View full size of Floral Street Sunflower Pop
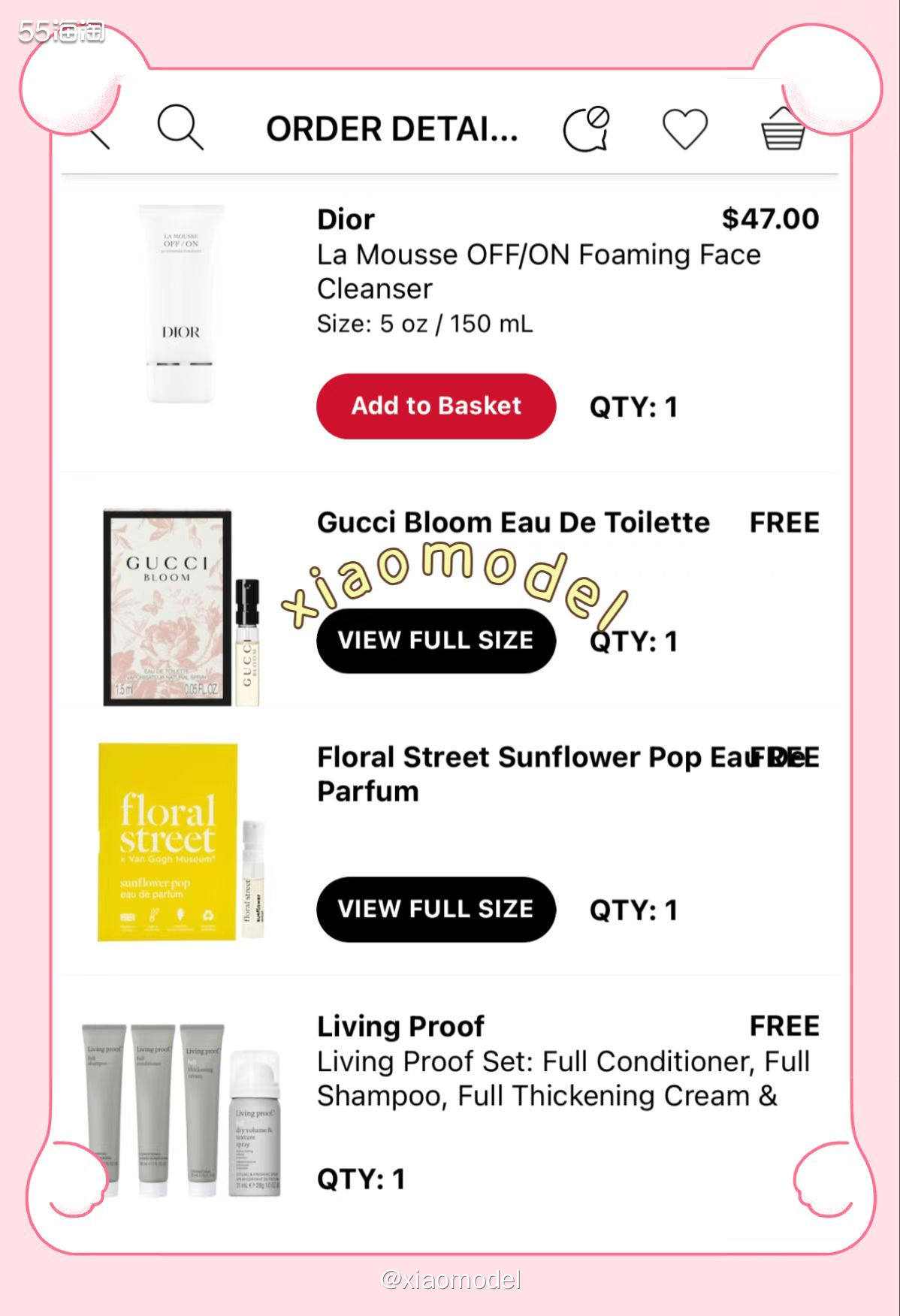900x1316 pixels. 436,909
